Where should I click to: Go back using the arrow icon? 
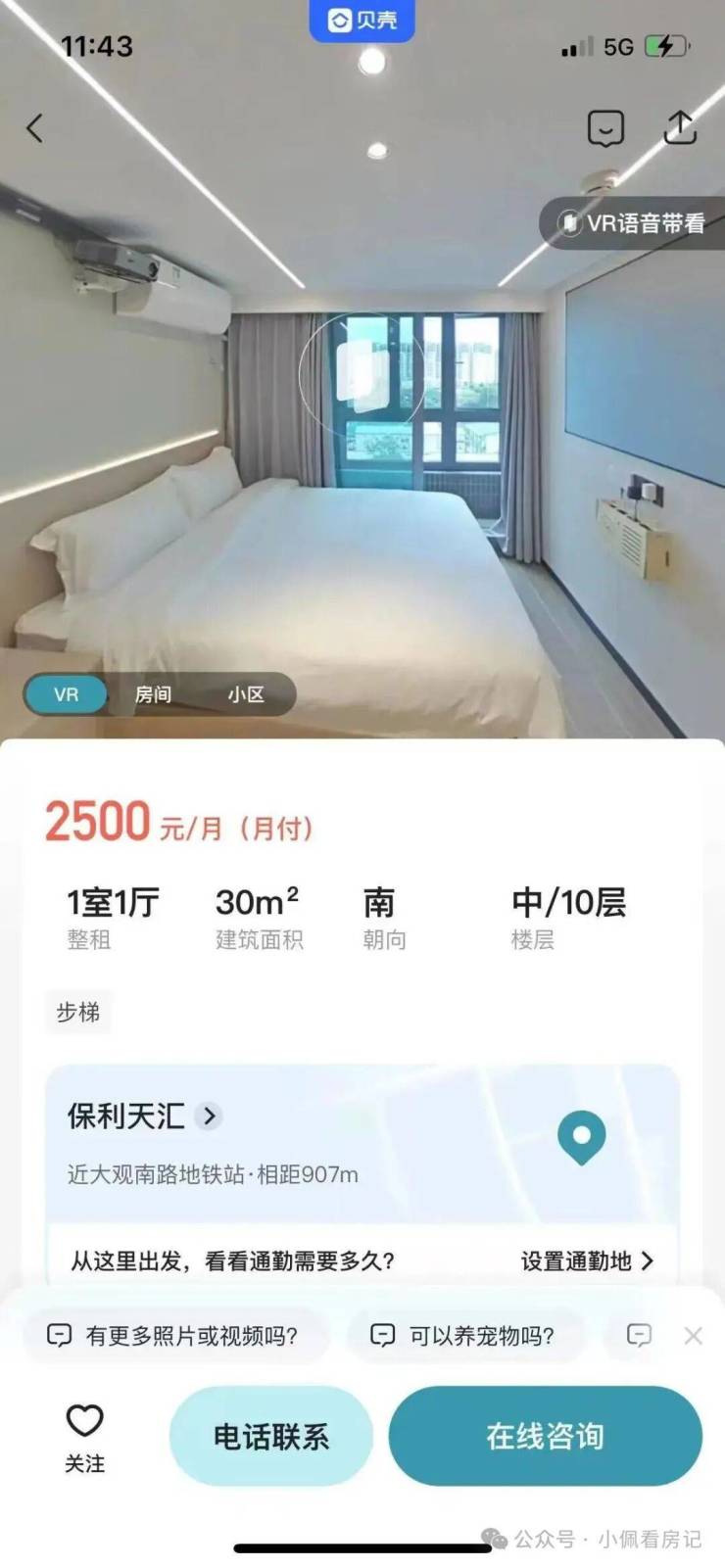(35, 128)
